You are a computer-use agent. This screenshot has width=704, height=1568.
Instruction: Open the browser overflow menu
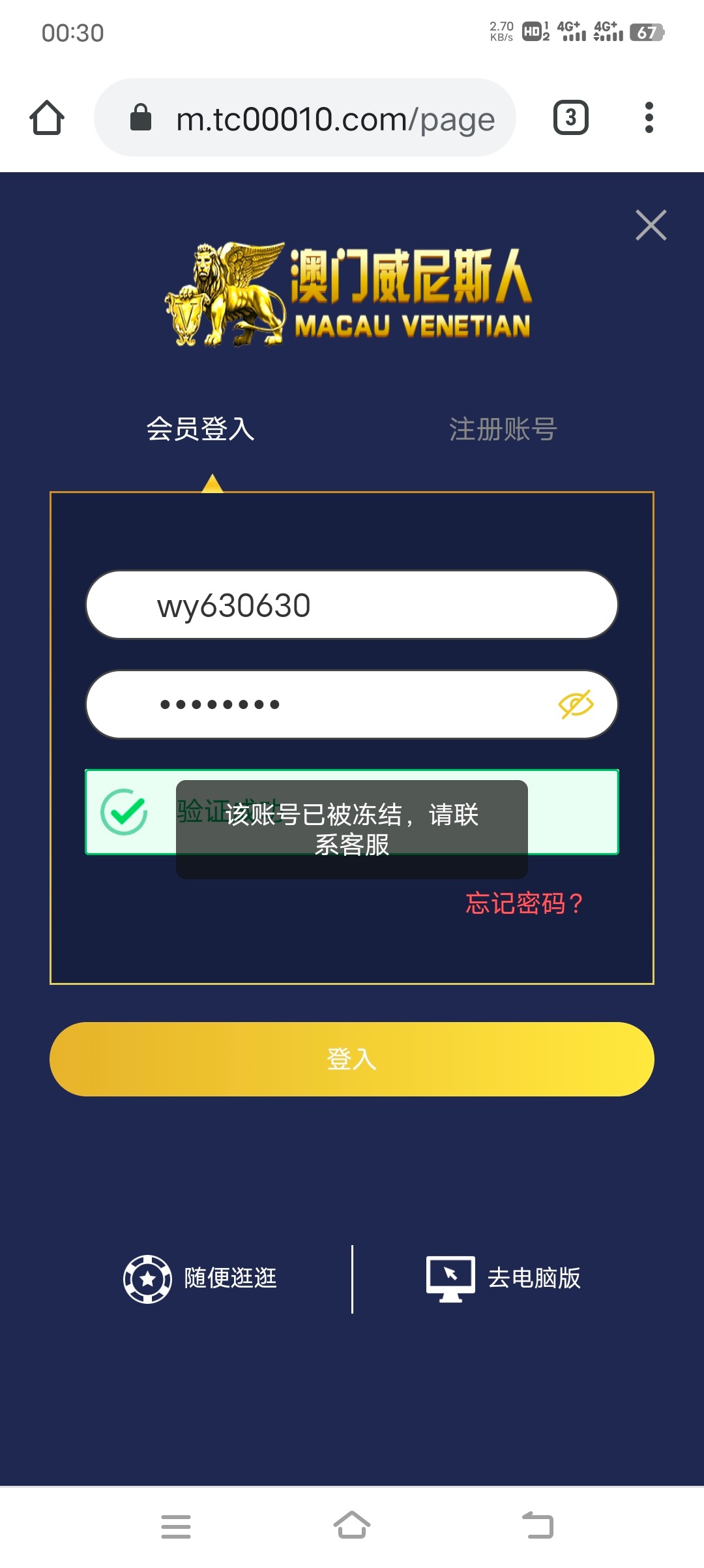point(649,118)
